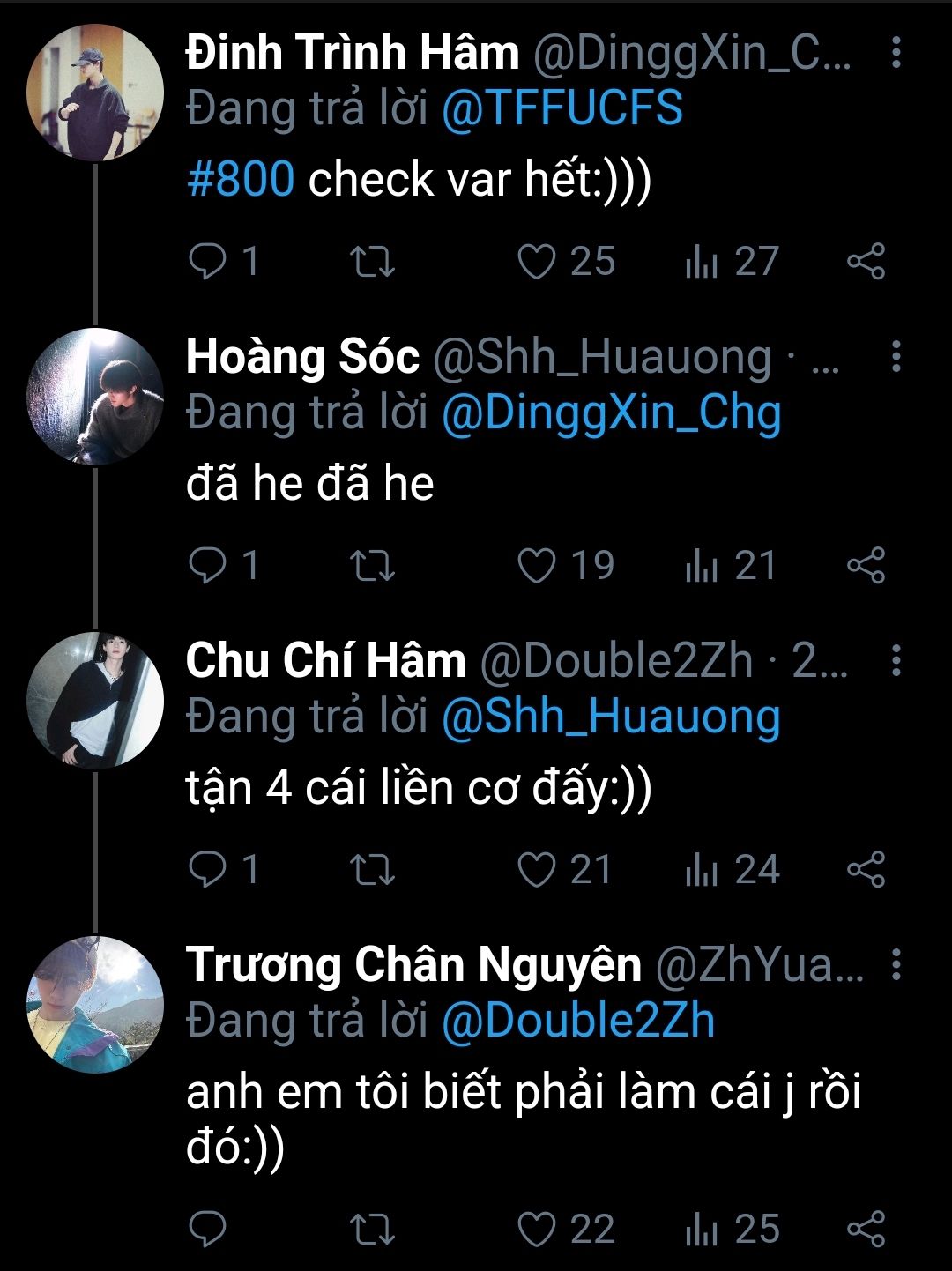Open overflow menu on Hoàng Sóc's tweet
The width and height of the screenshot is (952, 1271).
tap(896, 357)
